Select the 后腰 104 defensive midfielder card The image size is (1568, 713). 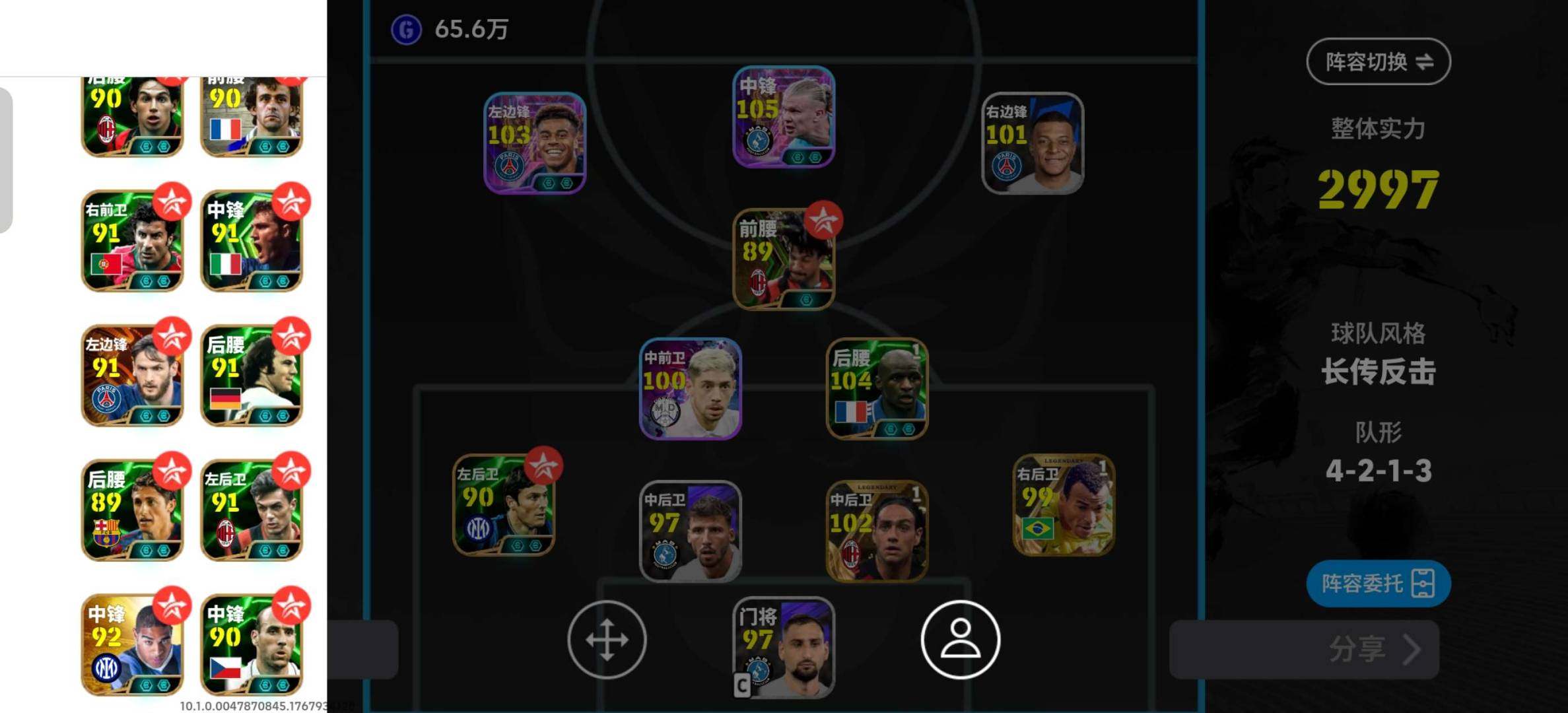coord(877,389)
